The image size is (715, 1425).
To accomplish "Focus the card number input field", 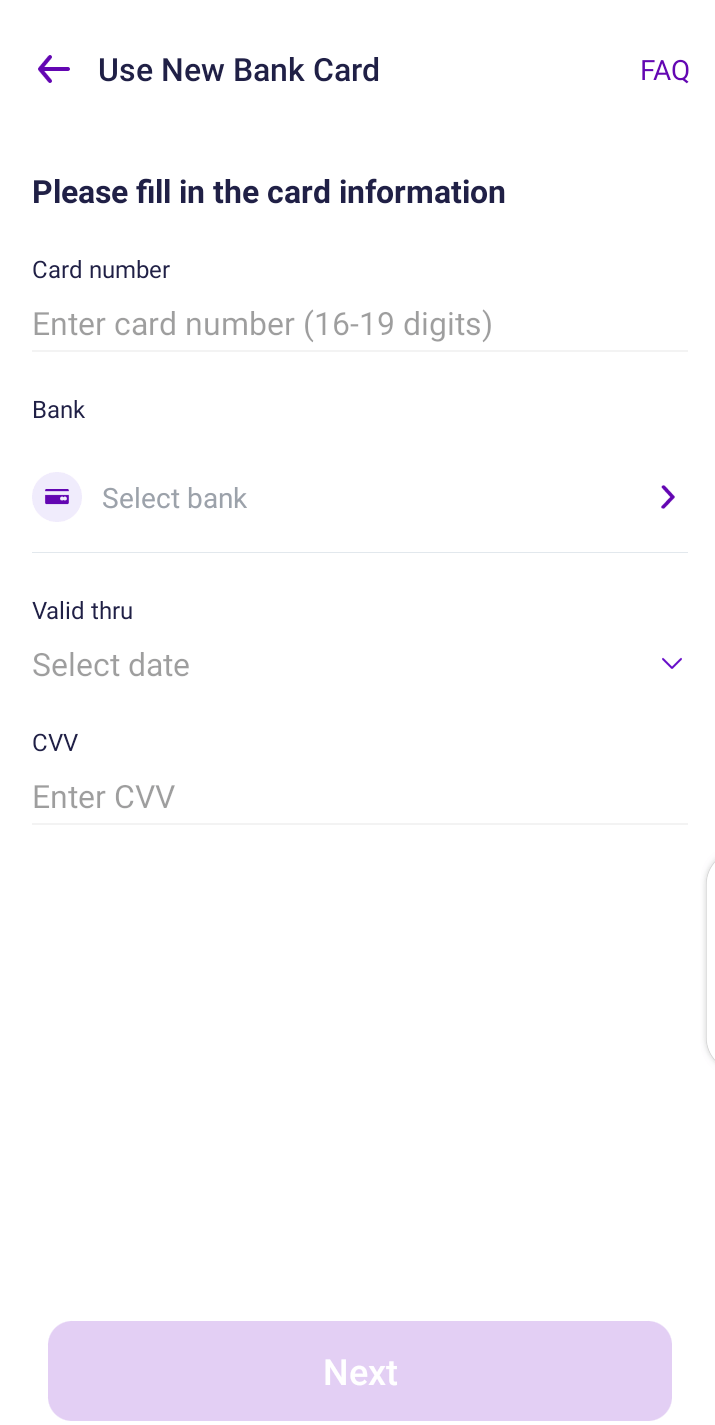I will 359,324.
